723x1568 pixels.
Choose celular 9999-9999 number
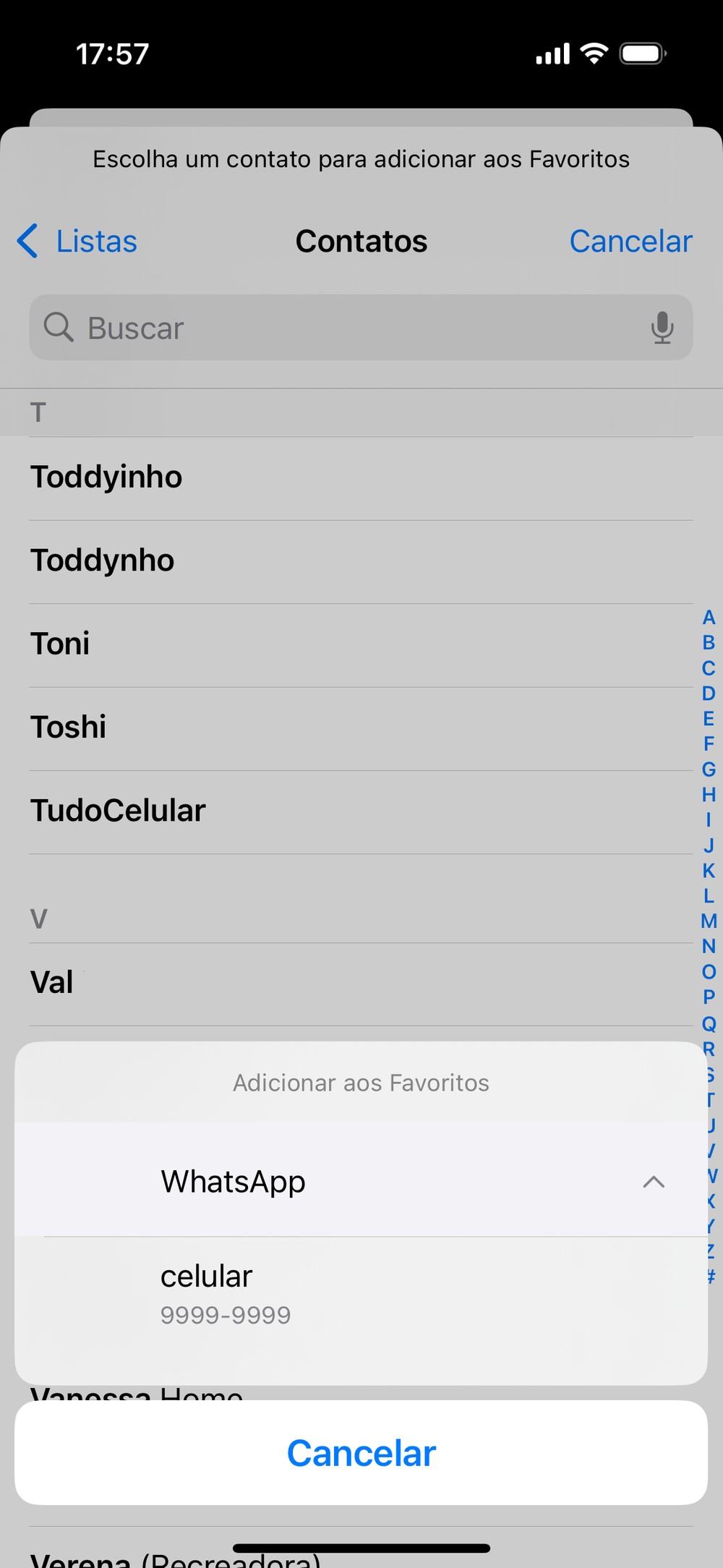226,1293
